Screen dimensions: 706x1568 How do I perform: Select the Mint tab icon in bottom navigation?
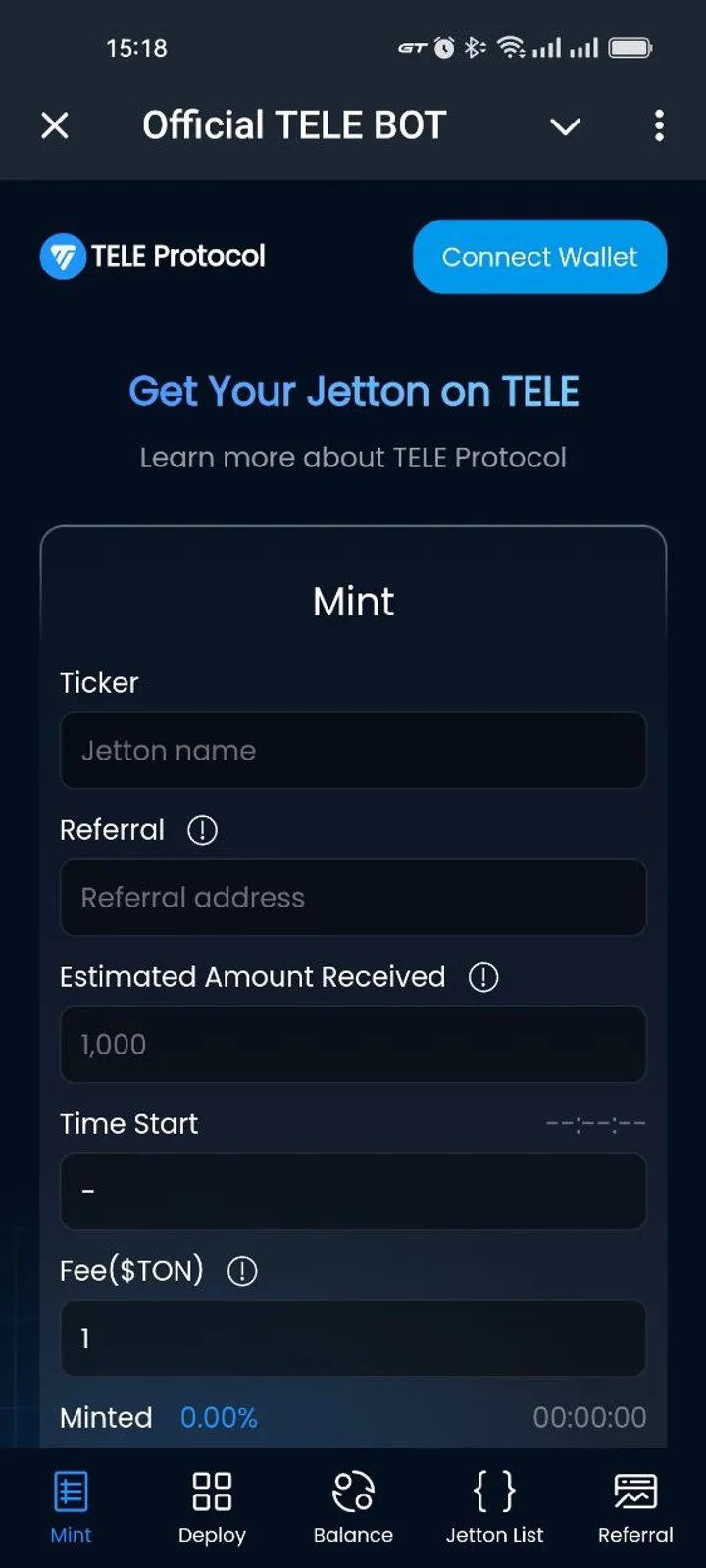pos(70,1493)
